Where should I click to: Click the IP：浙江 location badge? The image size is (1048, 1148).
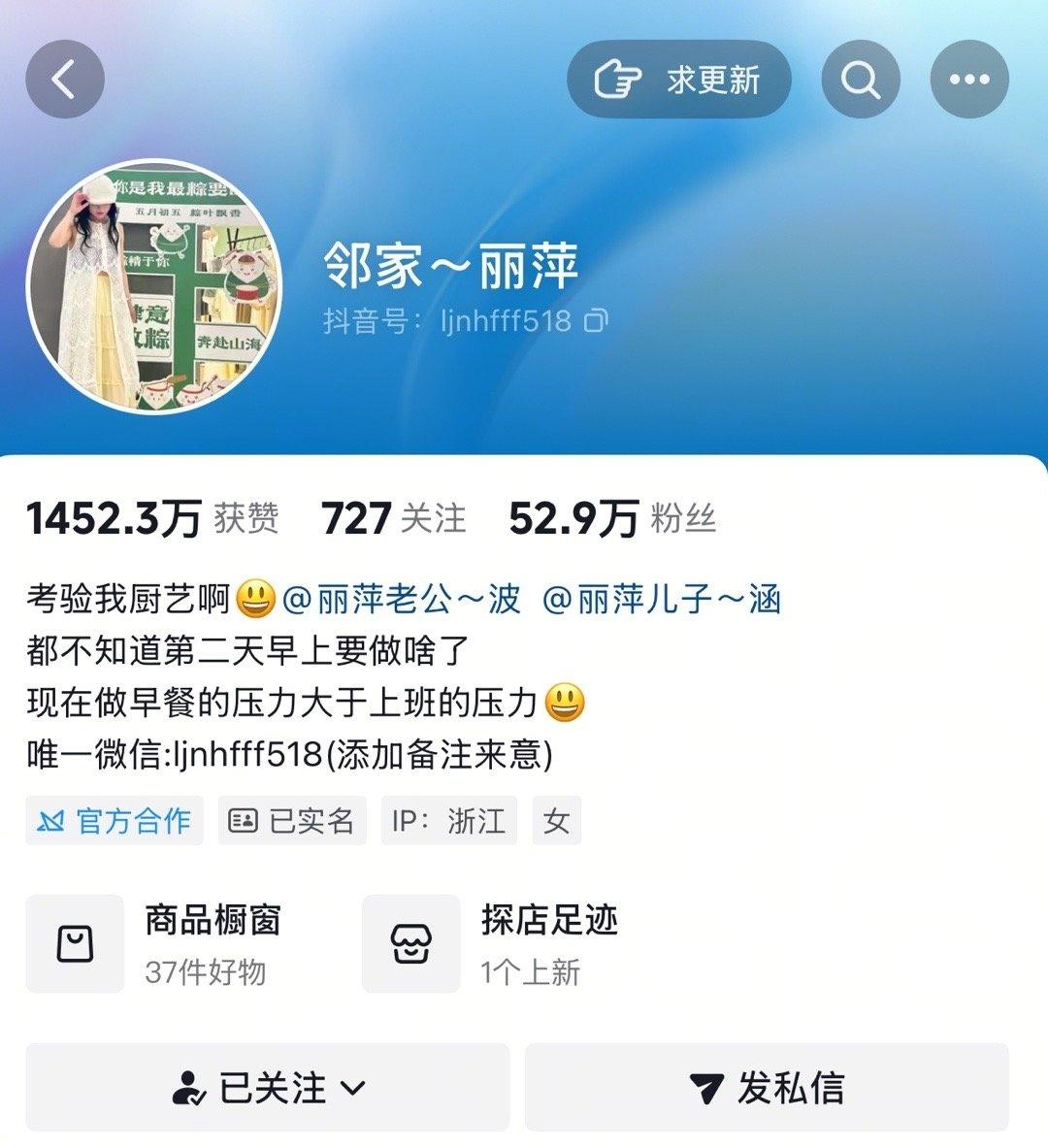[448, 820]
